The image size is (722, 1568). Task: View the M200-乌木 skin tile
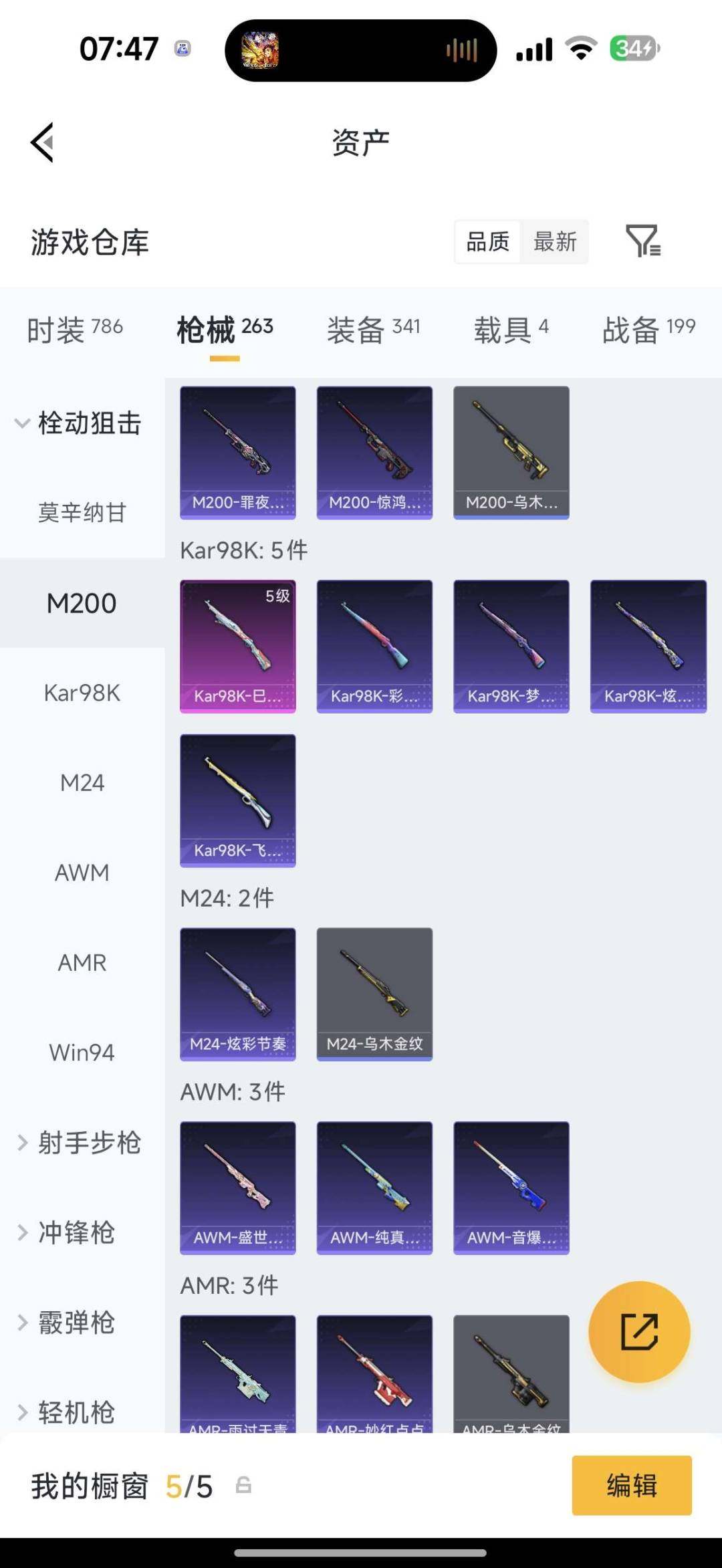[x=511, y=452]
